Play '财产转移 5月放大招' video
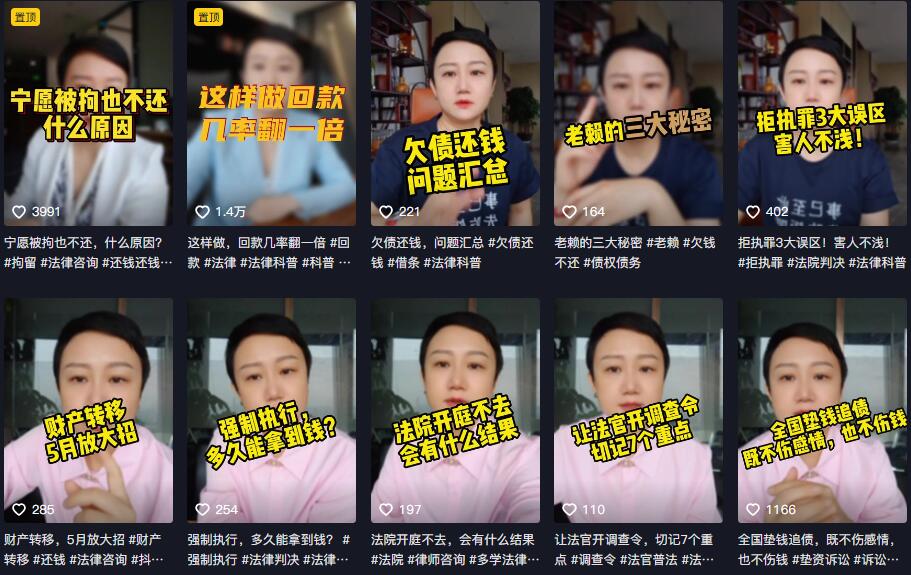The width and height of the screenshot is (911, 575). point(88,410)
